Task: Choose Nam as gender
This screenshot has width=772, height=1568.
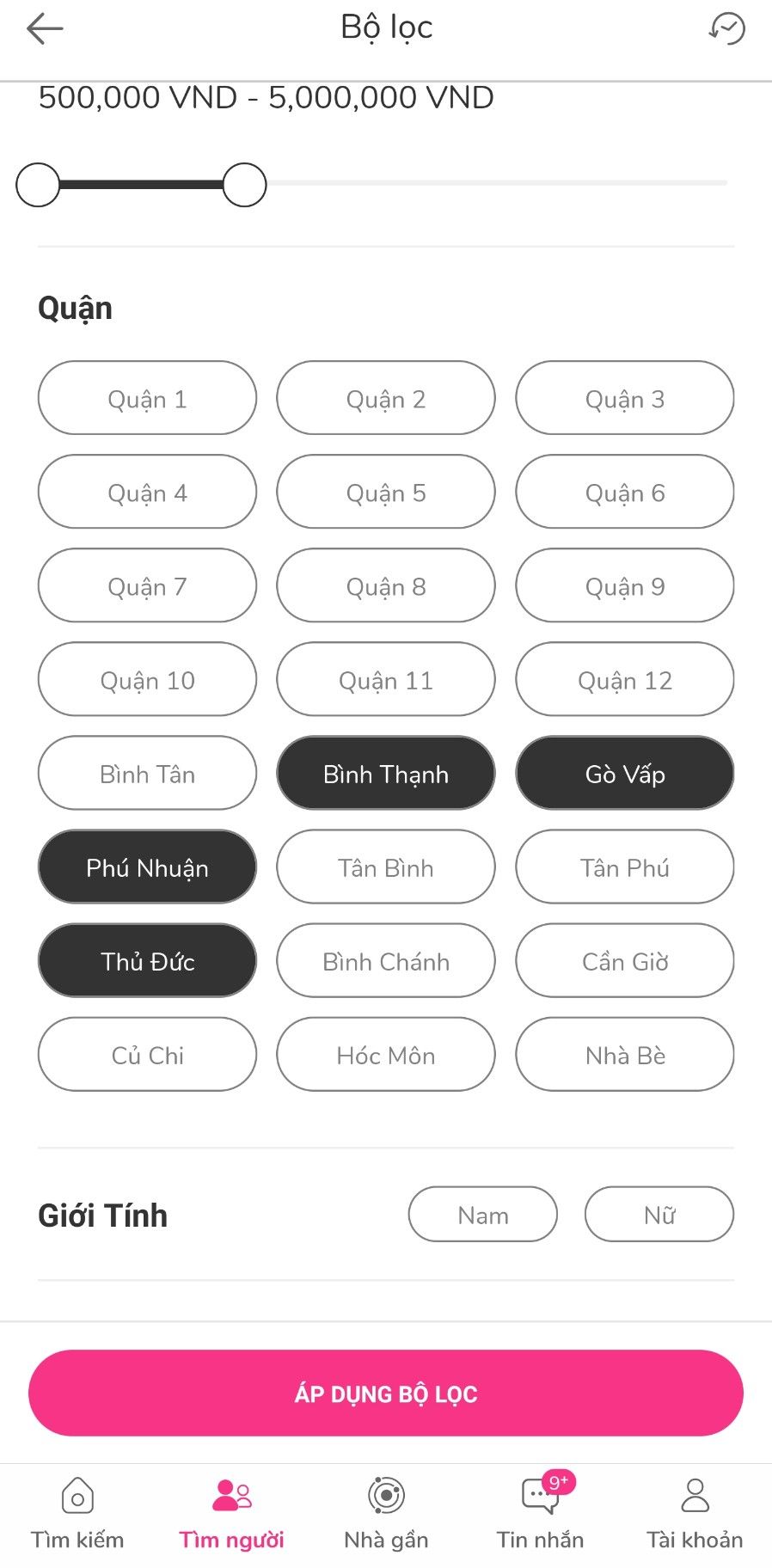Action: click(x=482, y=1215)
